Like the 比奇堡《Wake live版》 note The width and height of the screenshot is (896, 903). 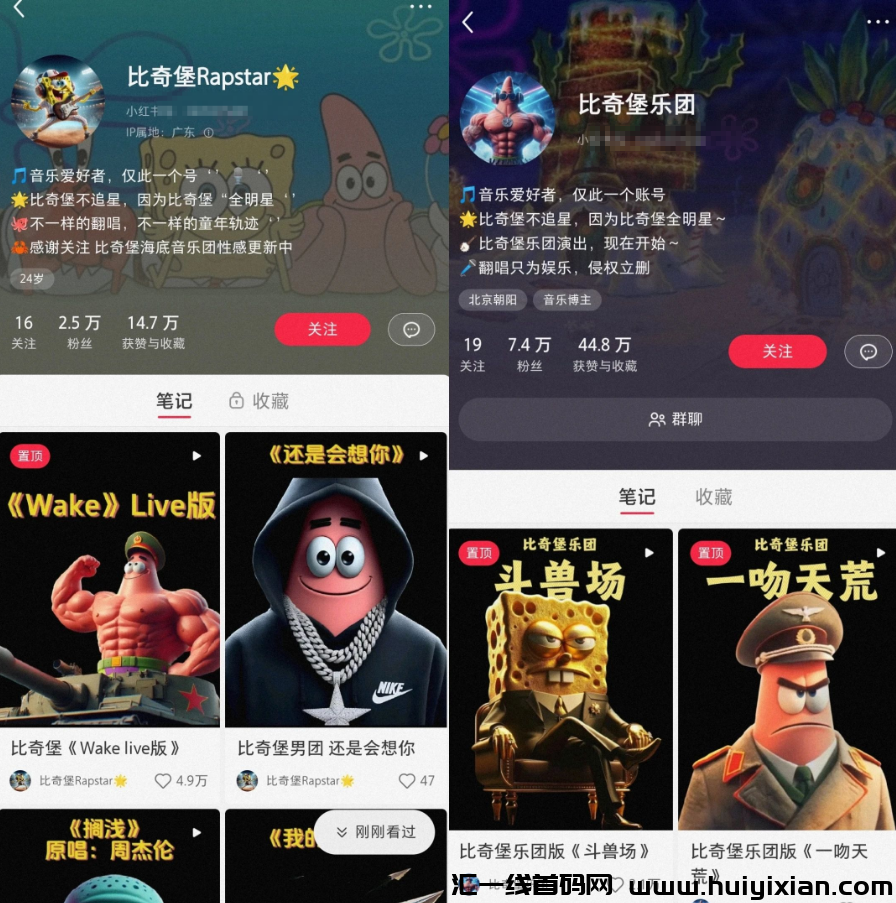point(163,782)
